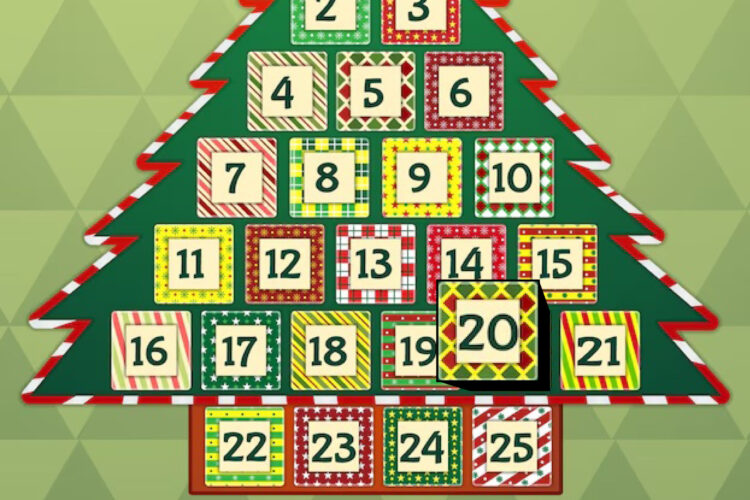Image resolution: width=750 pixels, height=500 pixels.
Task: Open door 7 with candy stripes
Action: coord(236,178)
